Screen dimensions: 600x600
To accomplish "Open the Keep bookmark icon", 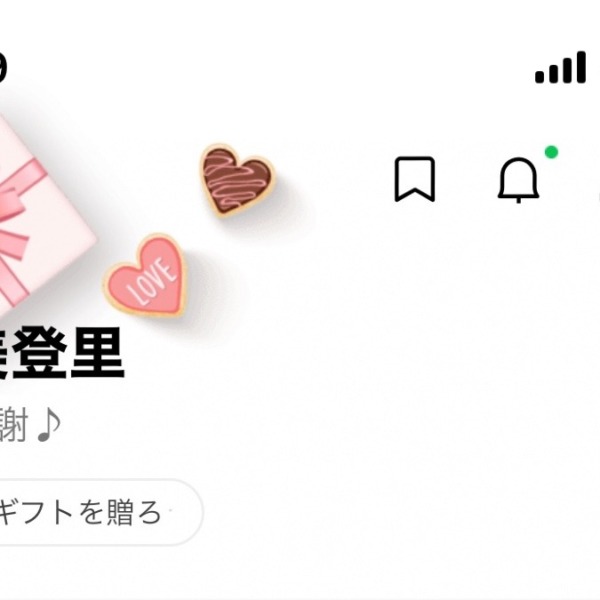I will coord(414,180).
